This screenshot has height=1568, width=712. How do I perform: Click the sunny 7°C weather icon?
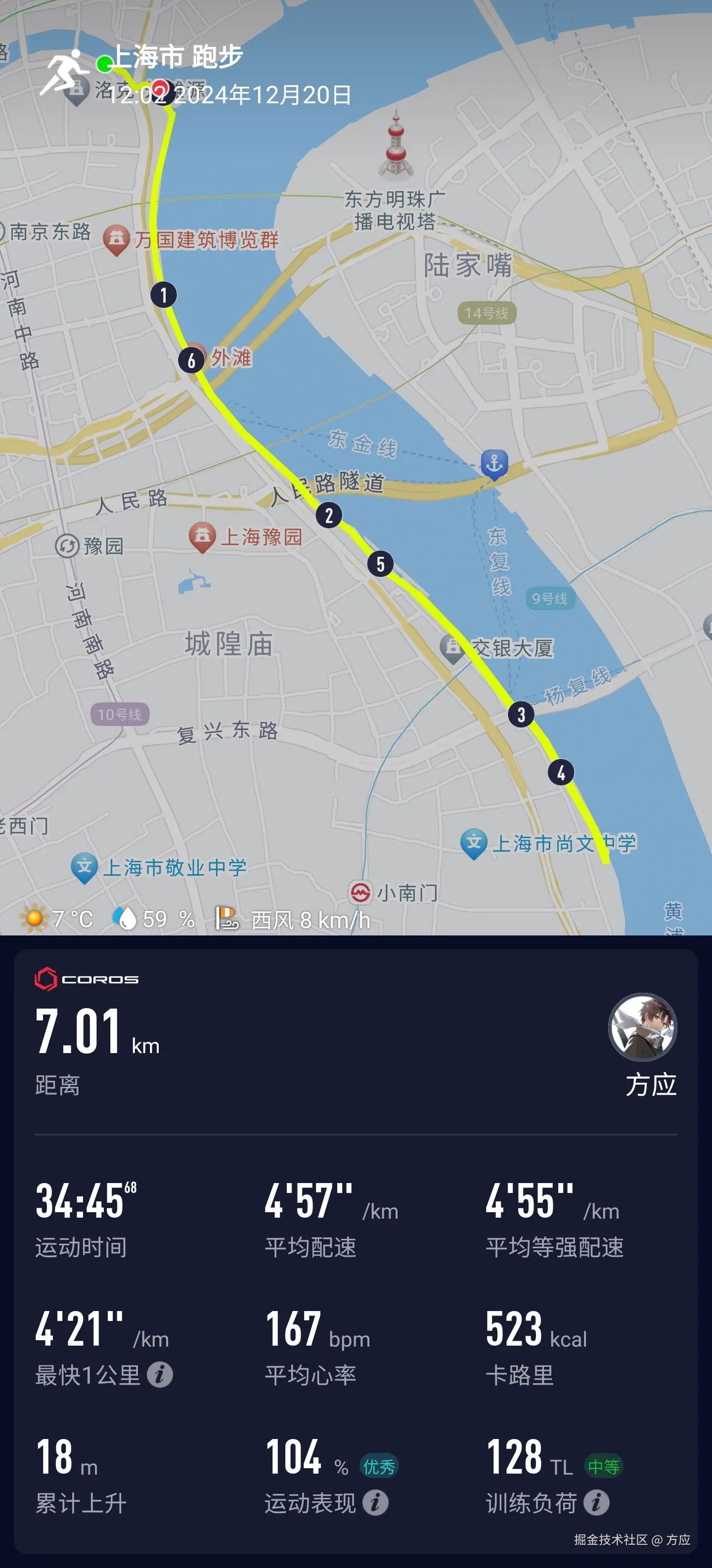pos(35,917)
